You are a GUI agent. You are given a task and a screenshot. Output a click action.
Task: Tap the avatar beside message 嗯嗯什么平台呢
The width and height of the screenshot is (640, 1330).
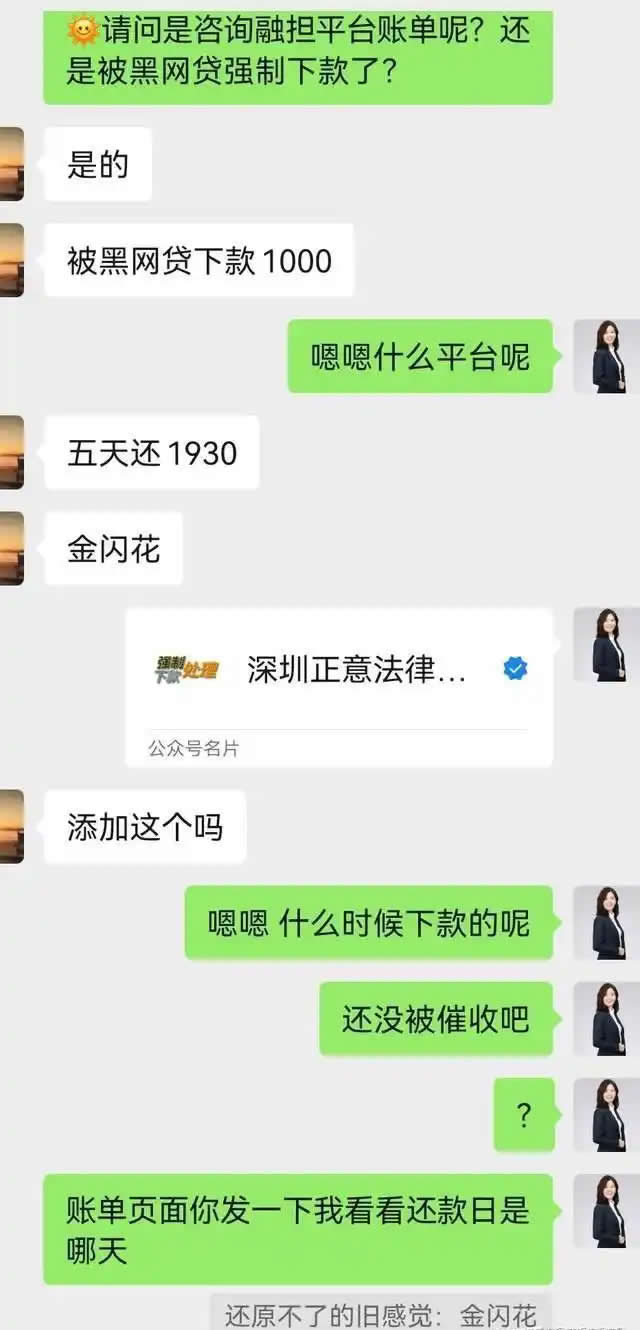(607, 356)
